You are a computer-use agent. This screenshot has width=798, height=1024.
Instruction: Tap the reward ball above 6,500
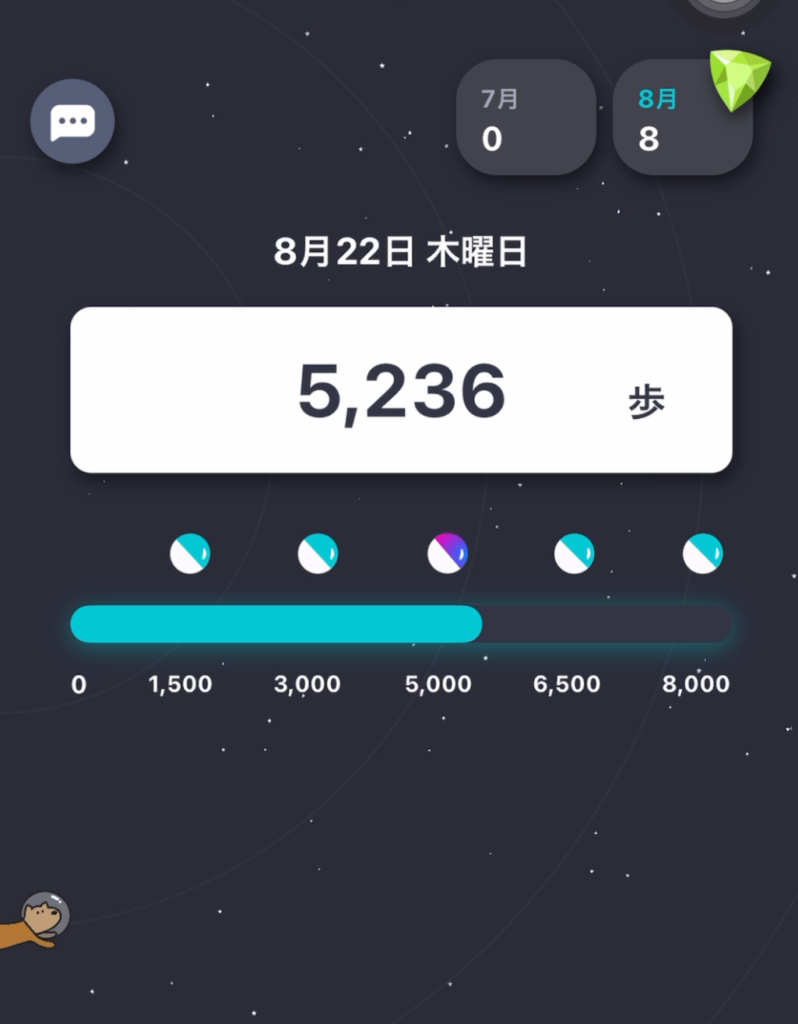574,553
